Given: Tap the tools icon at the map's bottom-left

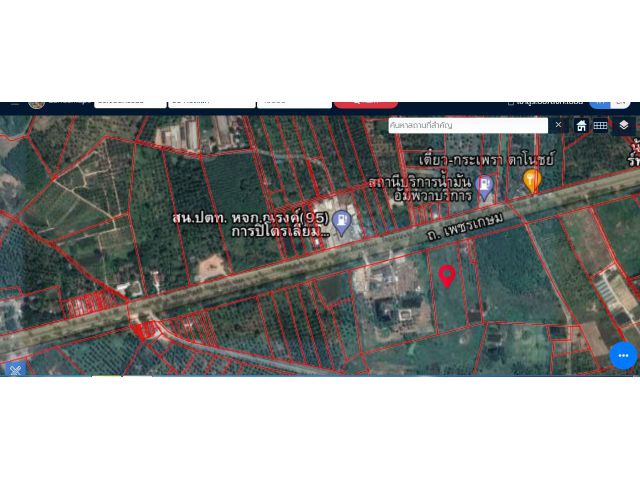Looking at the screenshot, I should point(14,369).
